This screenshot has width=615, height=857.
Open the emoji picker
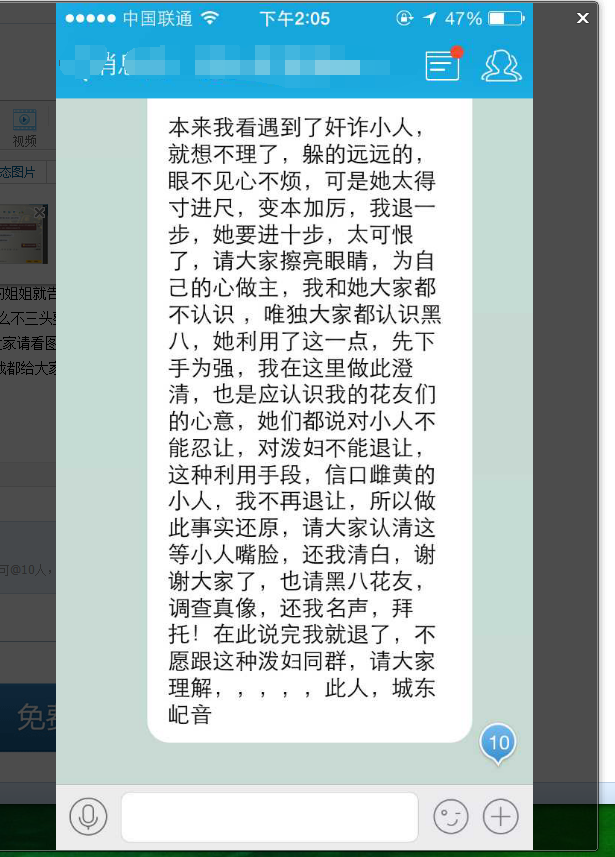[450, 817]
